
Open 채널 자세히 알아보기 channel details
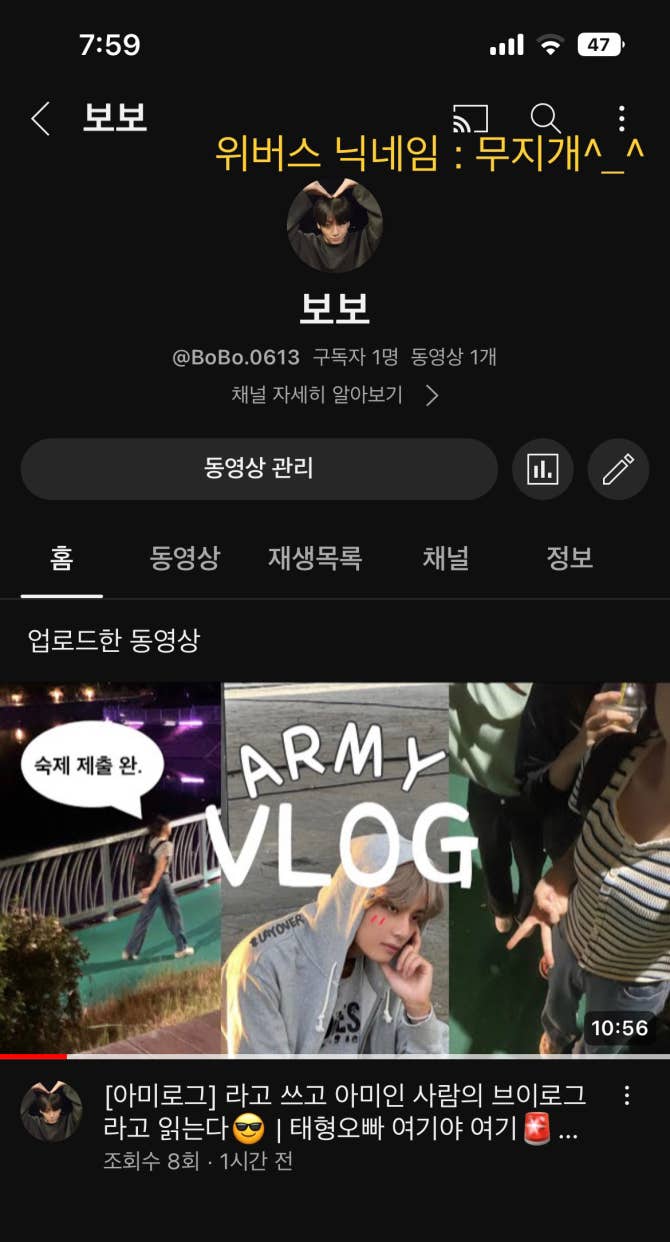(x=334, y=395)
